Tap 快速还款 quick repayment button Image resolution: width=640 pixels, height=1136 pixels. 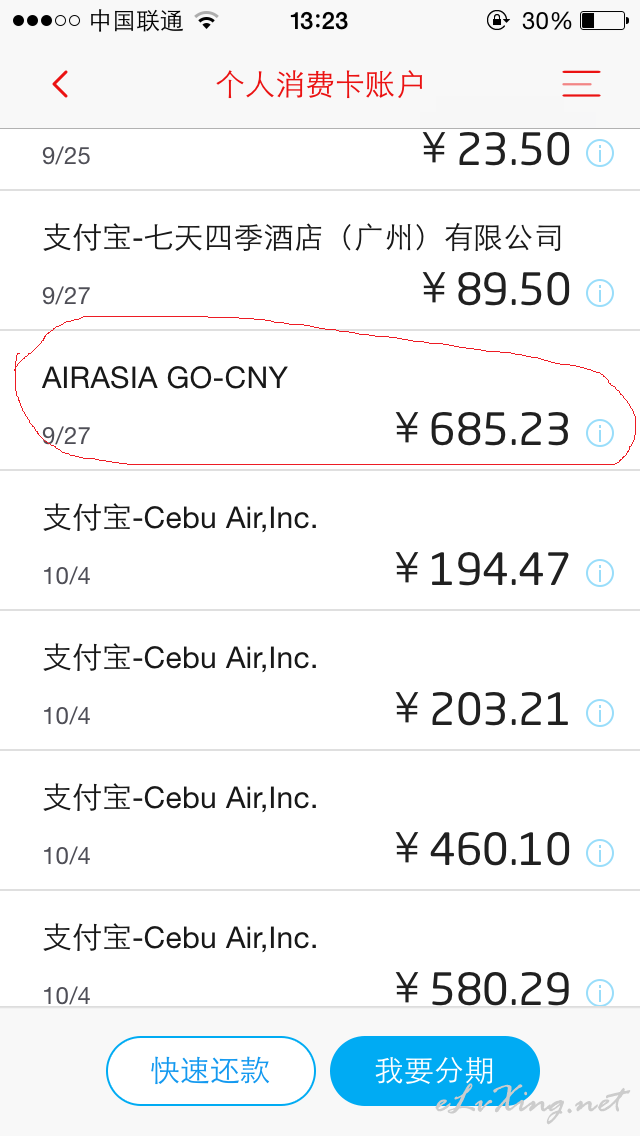211,1070
